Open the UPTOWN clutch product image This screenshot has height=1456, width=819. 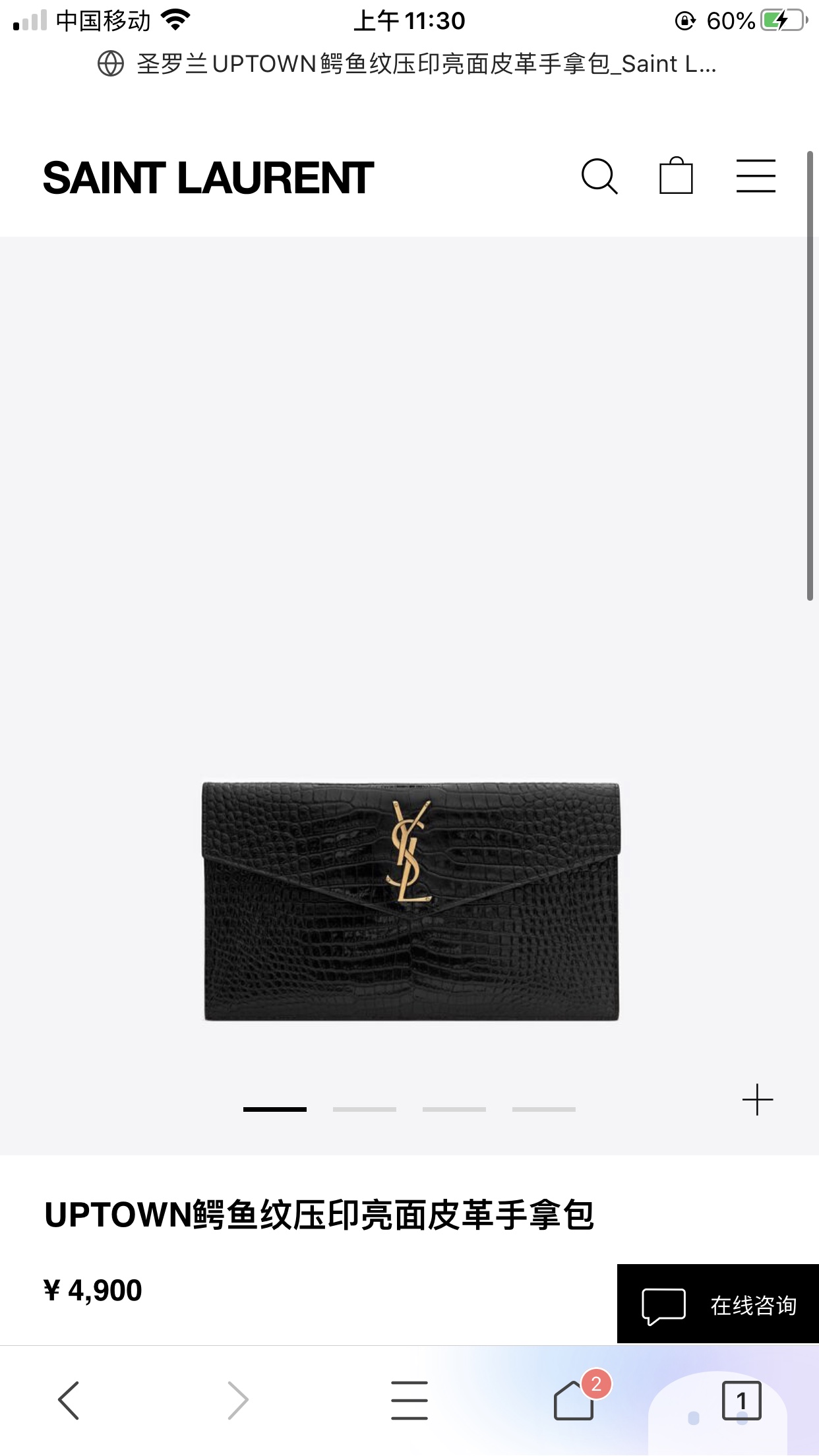click(411, 901)
